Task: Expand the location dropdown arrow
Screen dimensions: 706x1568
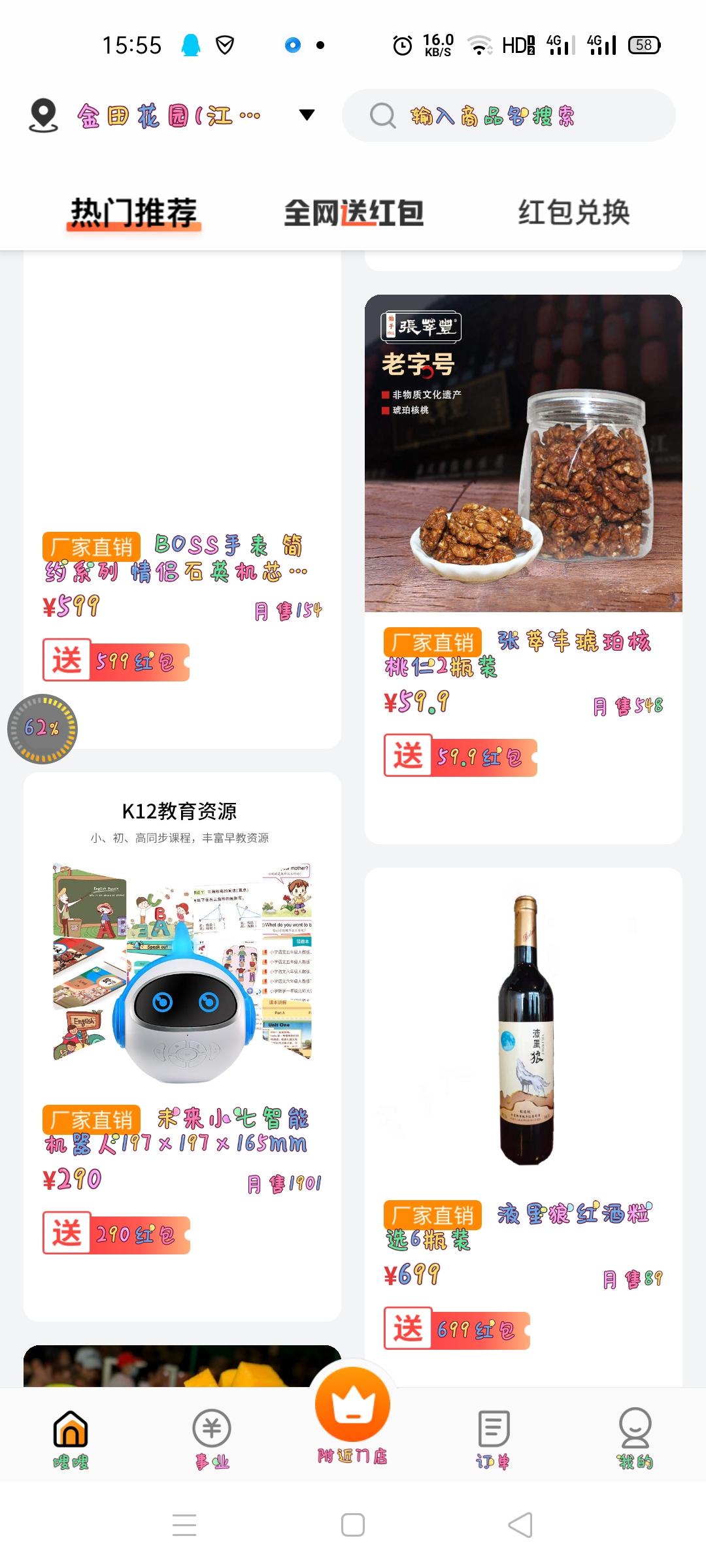Action: coord(306,115)
